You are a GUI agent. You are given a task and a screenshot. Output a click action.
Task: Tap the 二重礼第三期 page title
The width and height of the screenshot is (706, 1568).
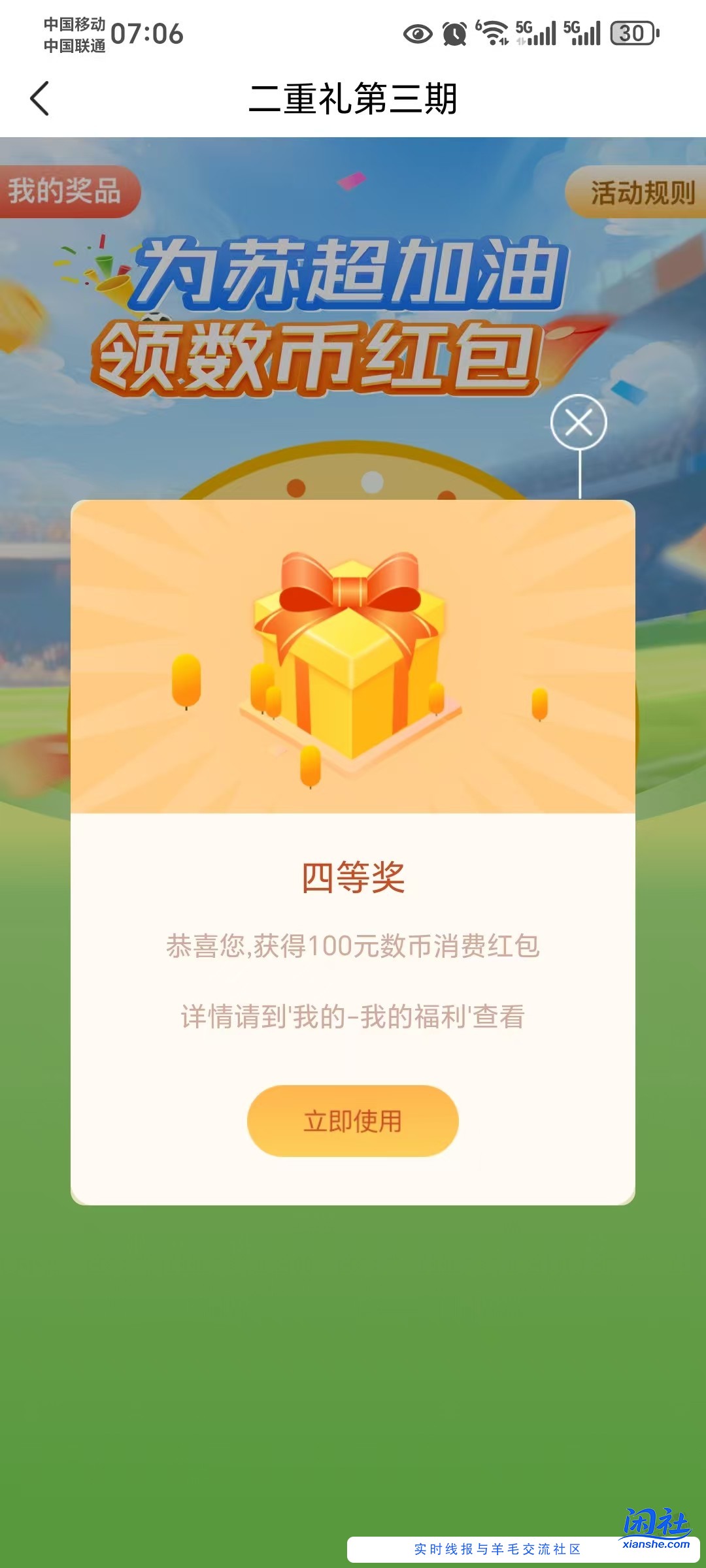pos(353,98)
